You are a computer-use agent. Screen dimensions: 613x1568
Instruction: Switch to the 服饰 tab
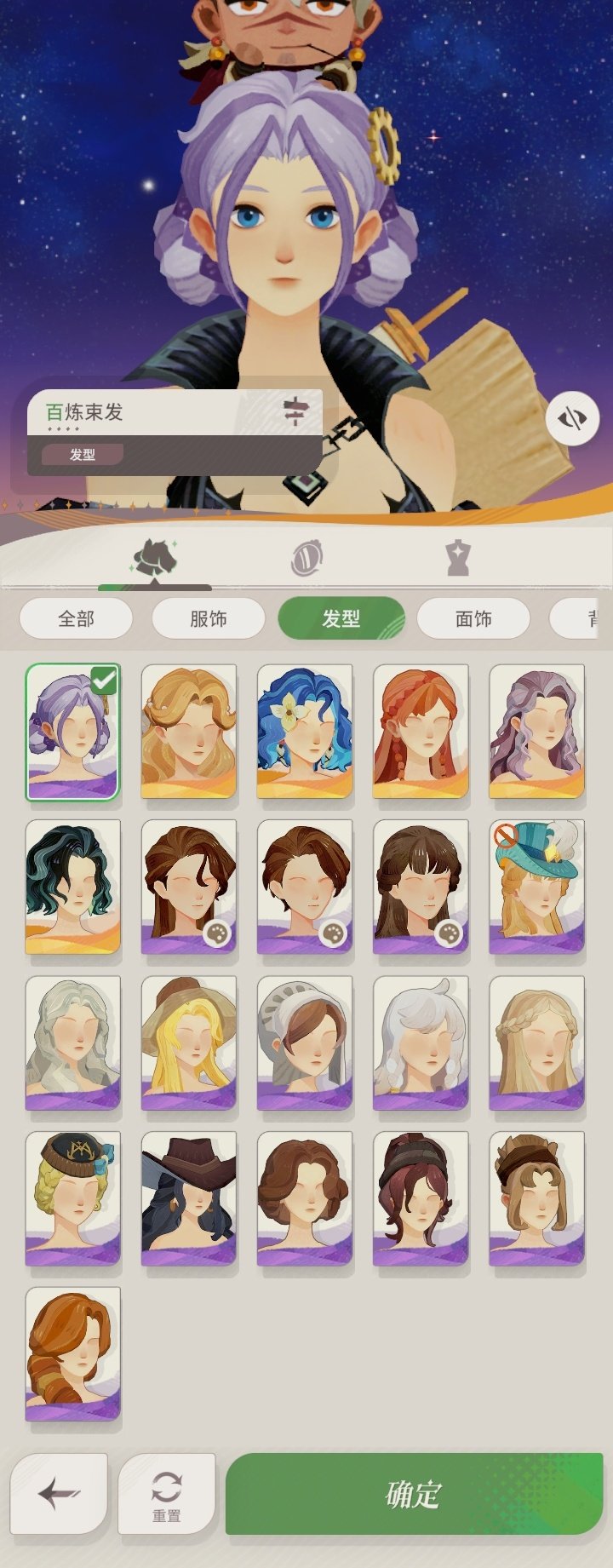point(207,619)
